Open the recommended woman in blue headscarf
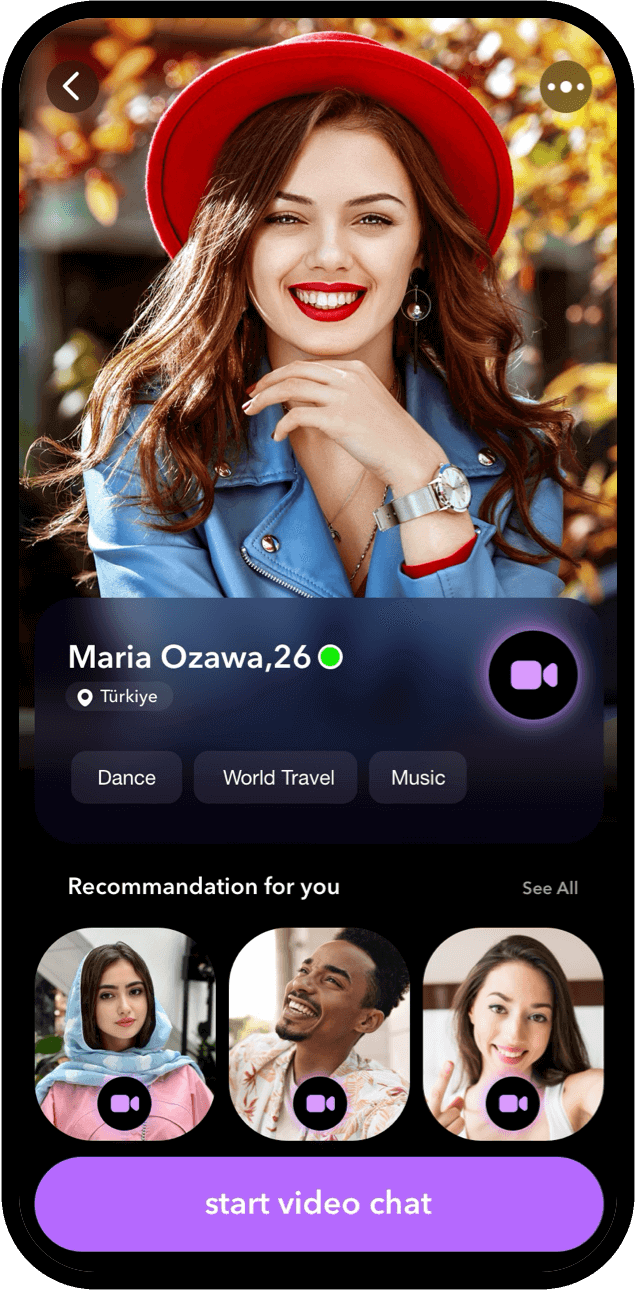636x1290 pixels. [x=124, y=1020]
